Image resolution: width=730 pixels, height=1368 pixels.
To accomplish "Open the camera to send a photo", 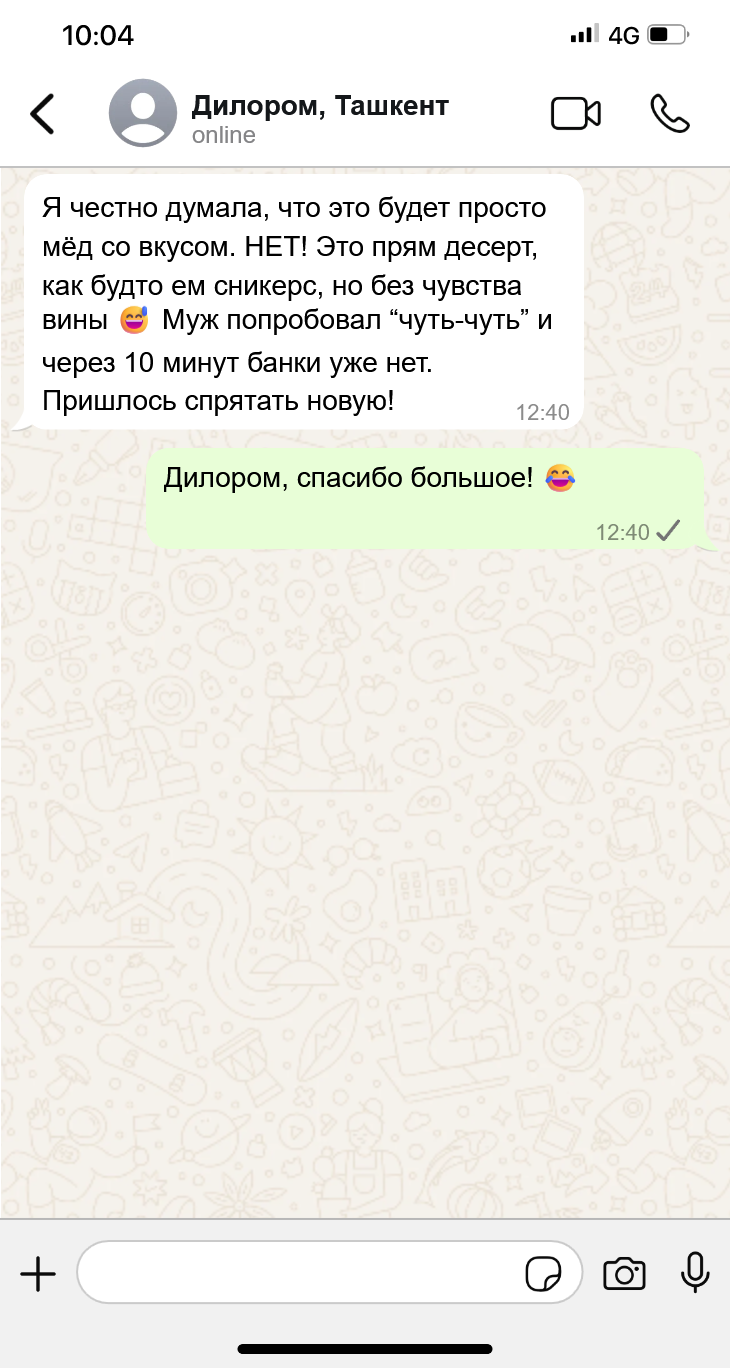I will pyautogui.click(x=624, y=1274).
